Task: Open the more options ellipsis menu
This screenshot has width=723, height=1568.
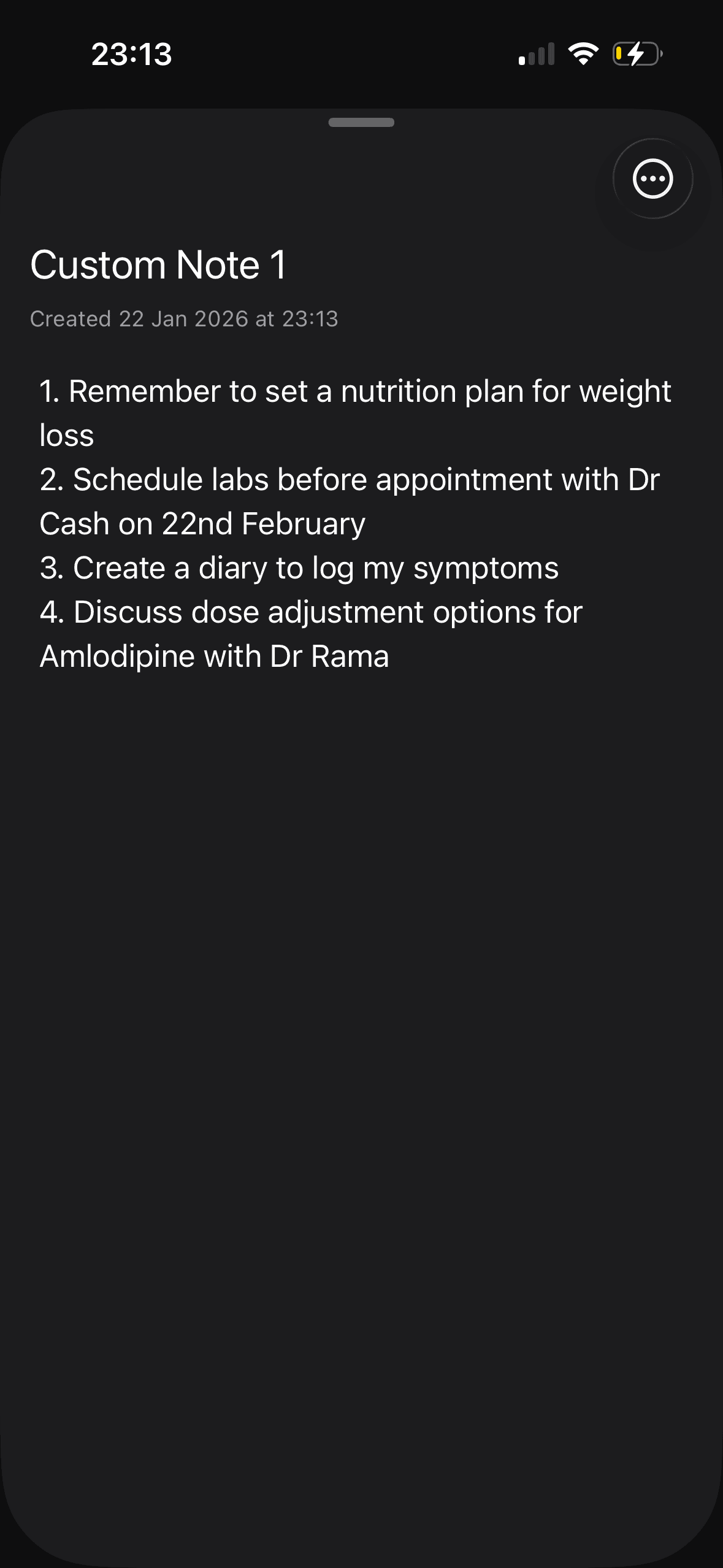Action: click(x=652, y=179)
